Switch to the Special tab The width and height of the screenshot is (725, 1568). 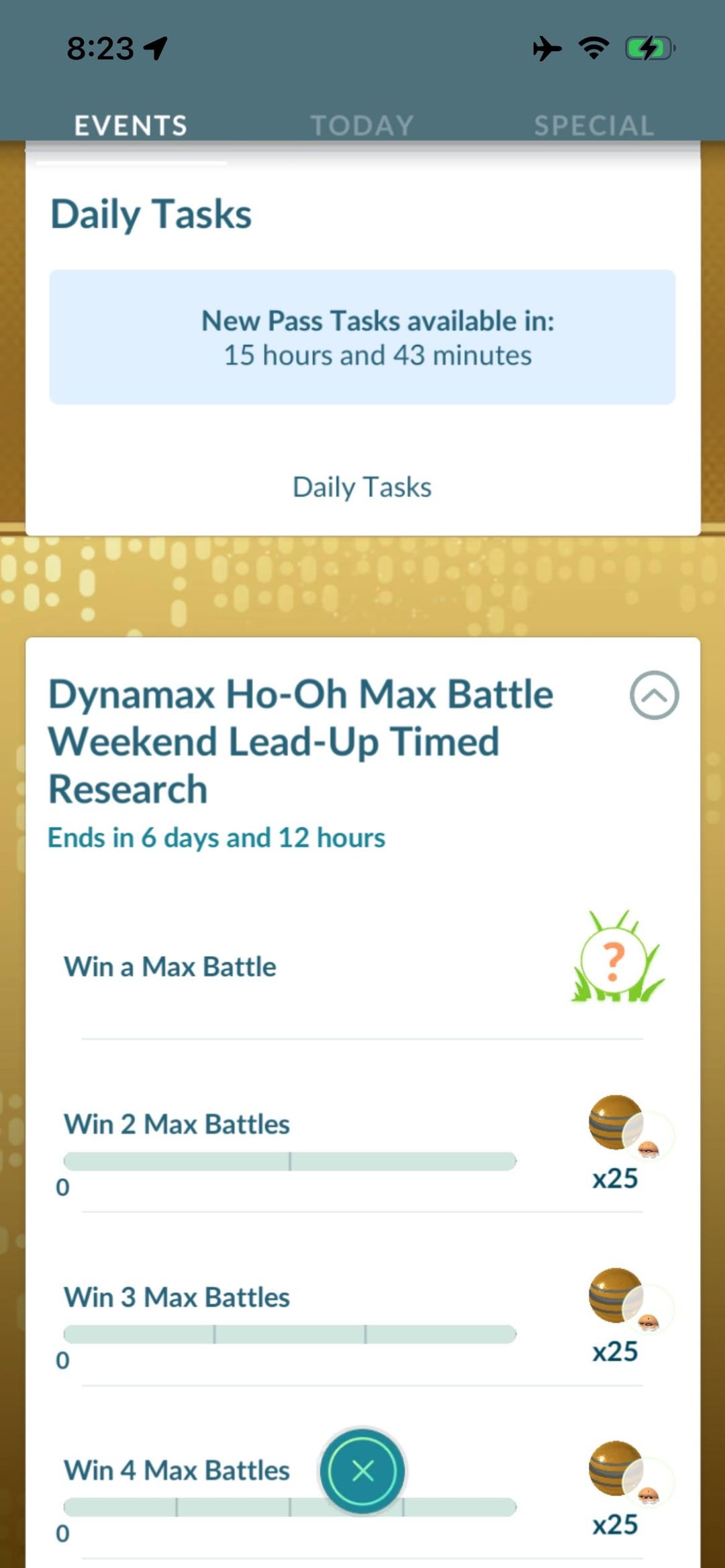click(x=593, y=125)
